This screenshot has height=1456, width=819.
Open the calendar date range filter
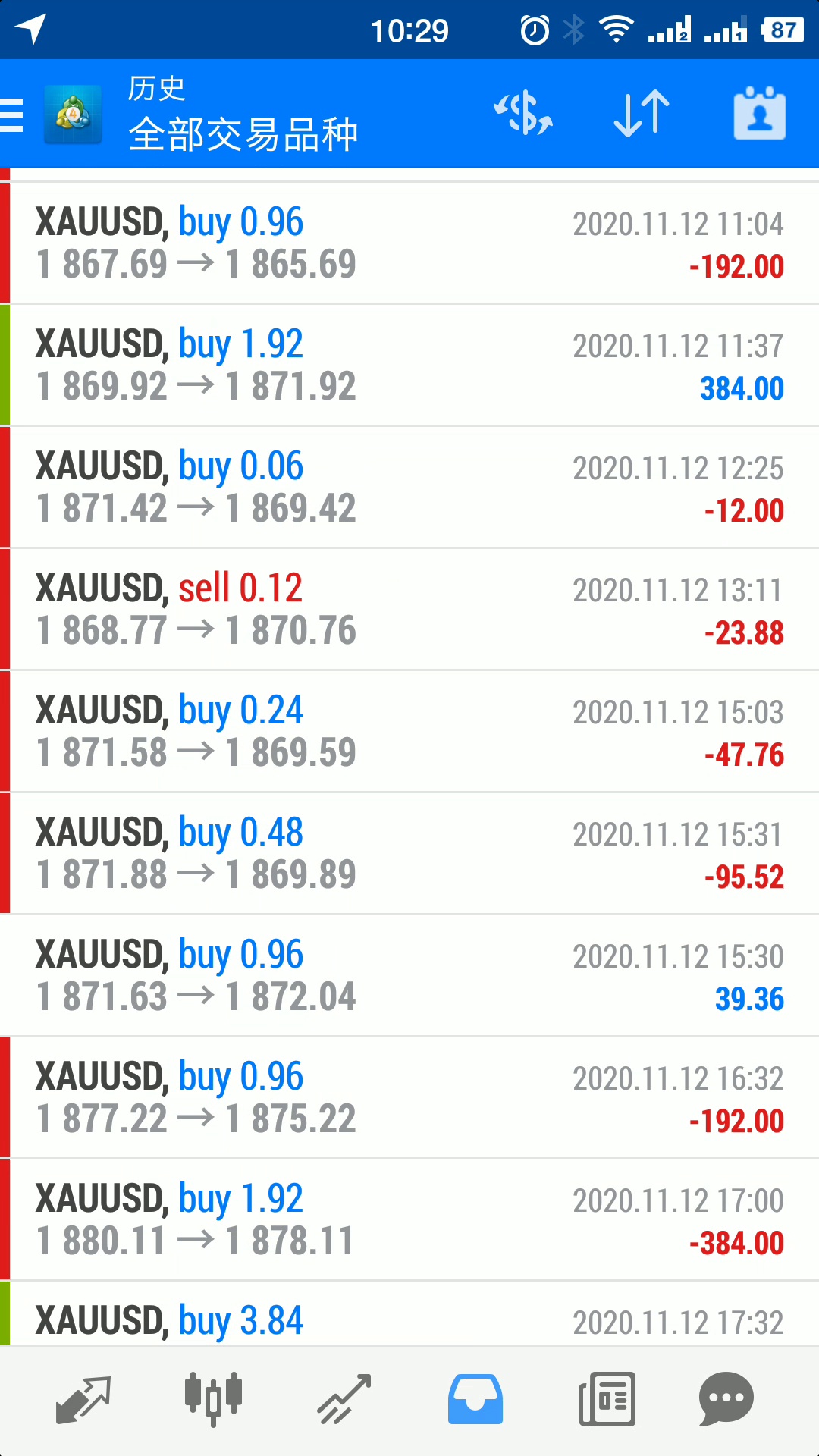tap(759, 114)
